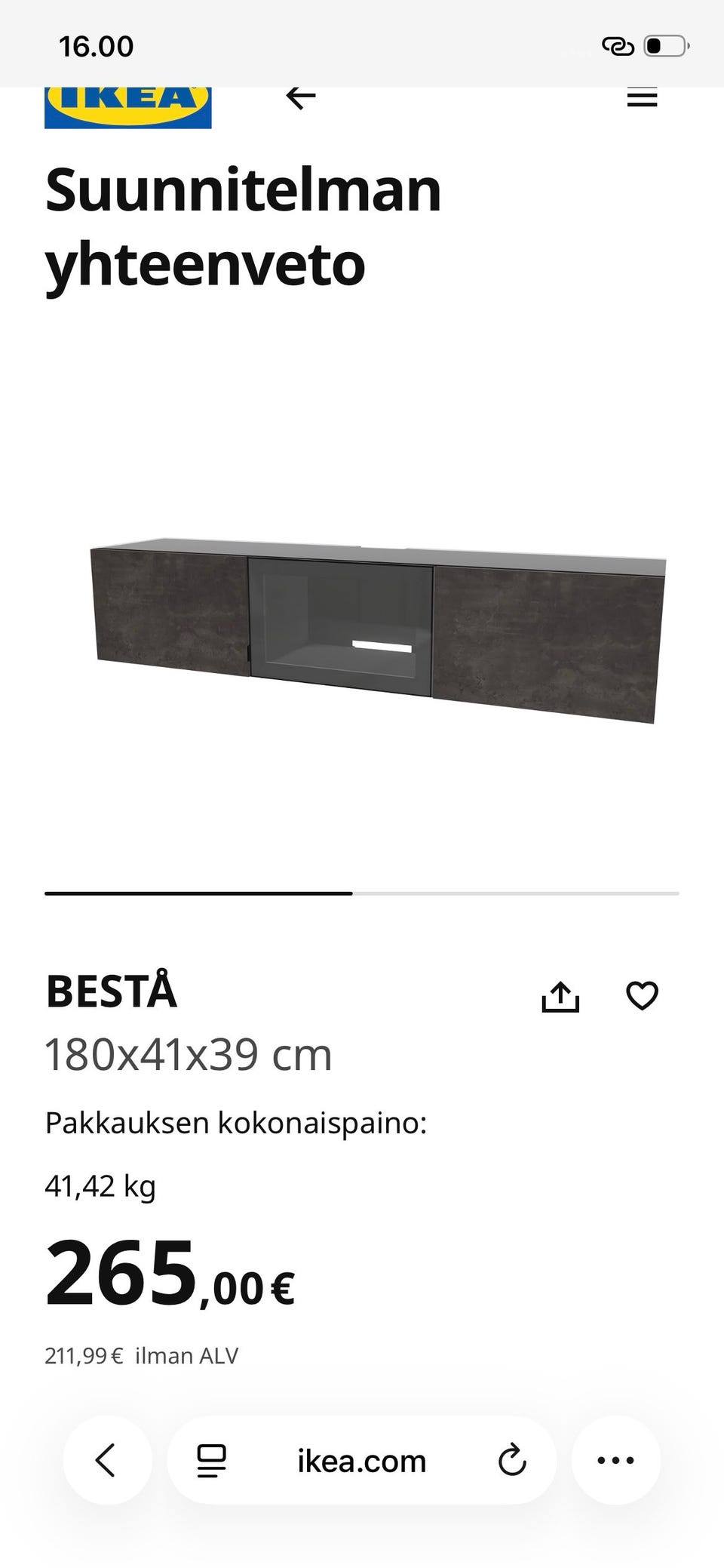Open the hamburger menu
724x1568 pixels.
click(642, 98)
